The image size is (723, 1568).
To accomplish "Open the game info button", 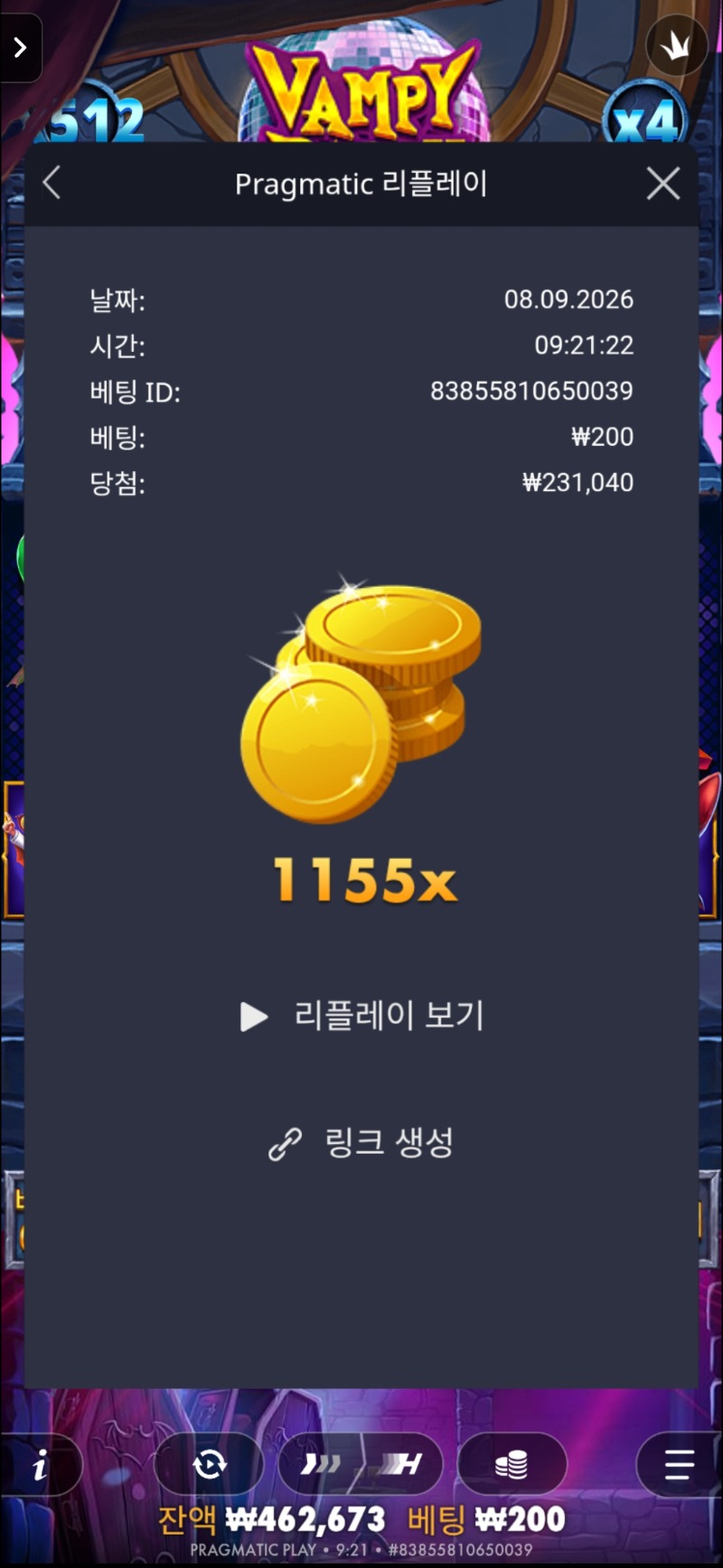I will click(x=40, y=1464).
